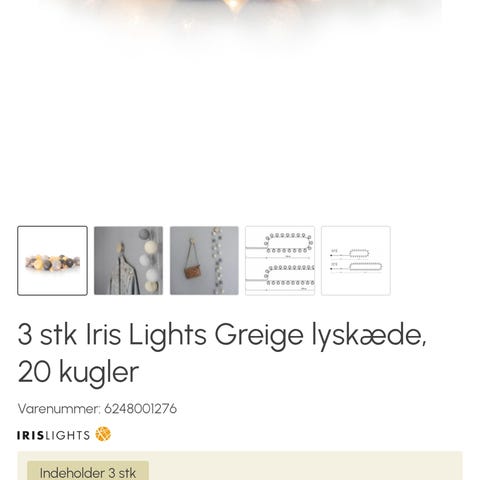The image size is (480, 480).
Task: Show the large light-chain layout diagram thumbnail
Action: click(280, 261)
